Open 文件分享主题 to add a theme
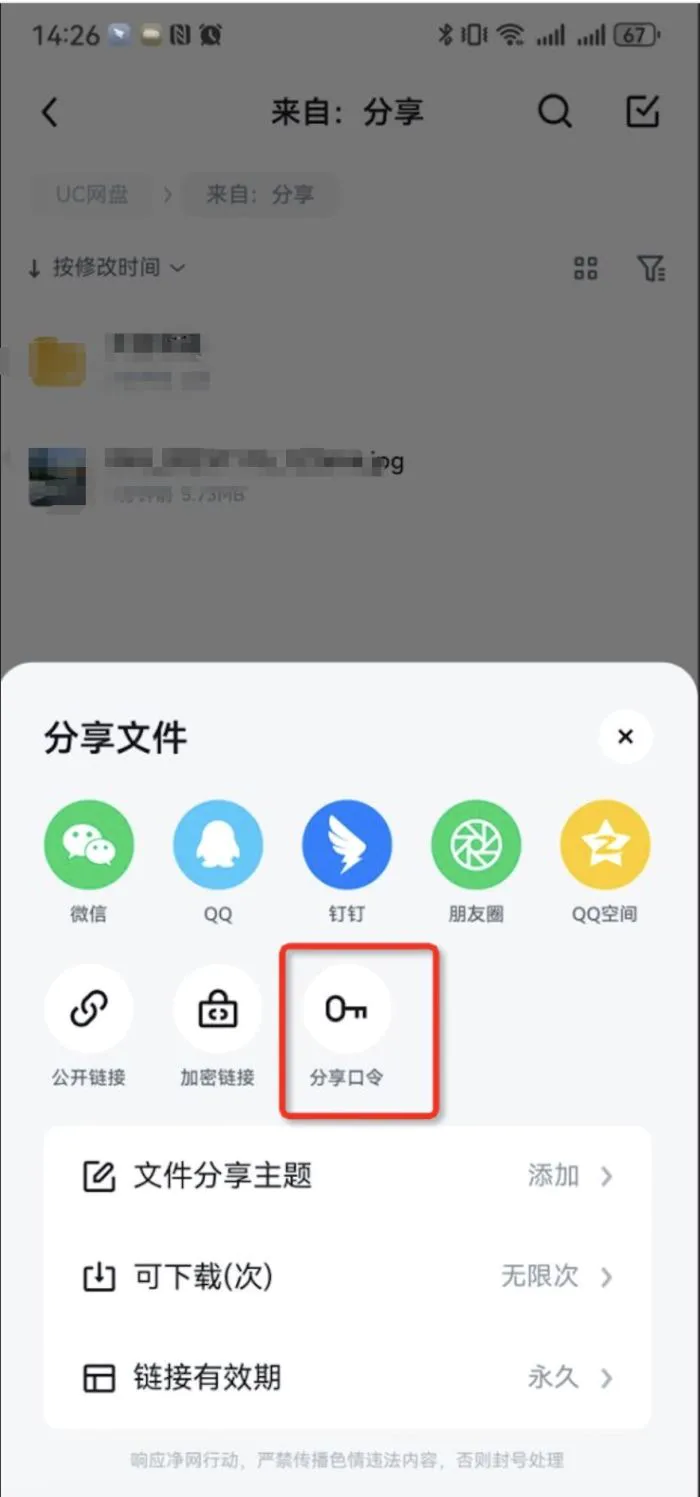Screen dimensions: 700x1497 [x=347, y=1176]
